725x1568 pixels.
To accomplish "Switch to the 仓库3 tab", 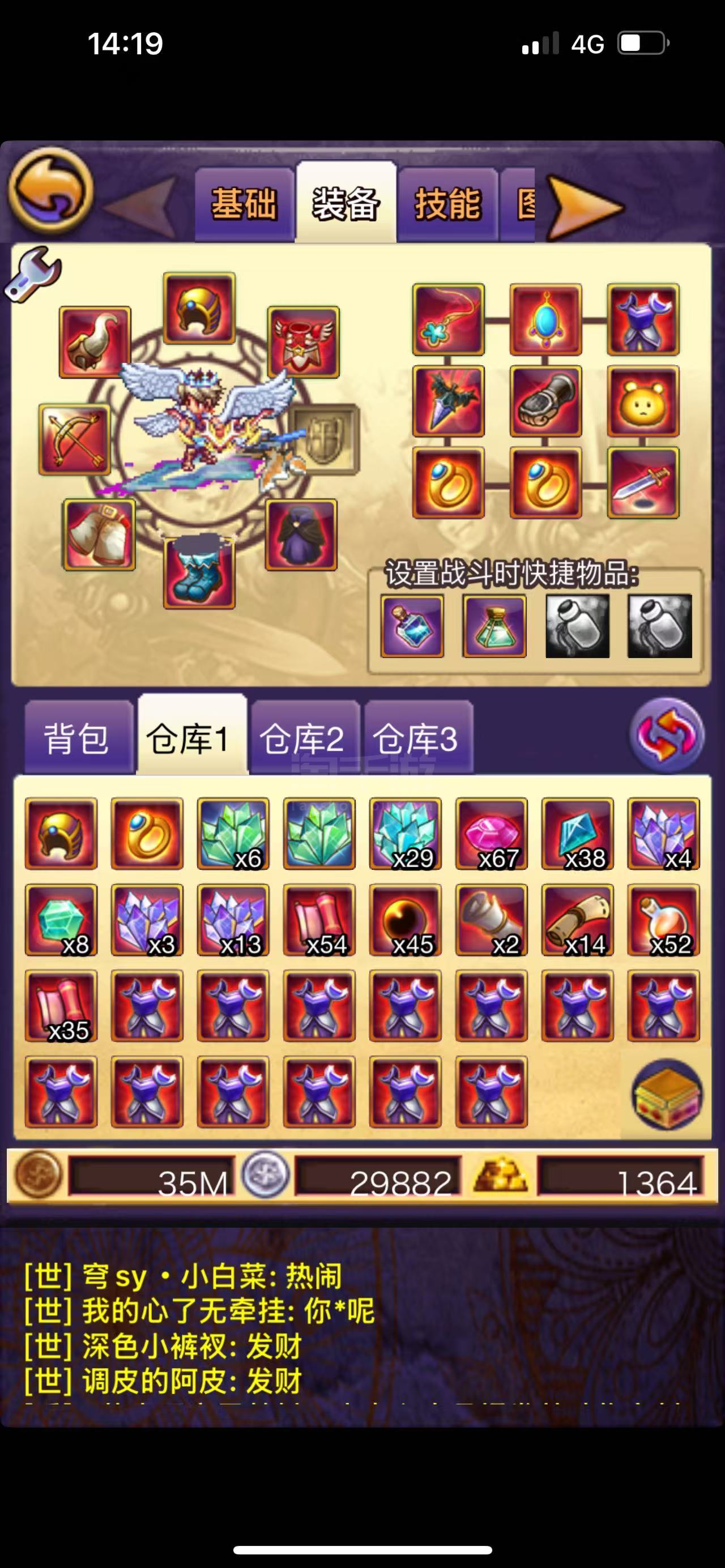I will (416, 738).
